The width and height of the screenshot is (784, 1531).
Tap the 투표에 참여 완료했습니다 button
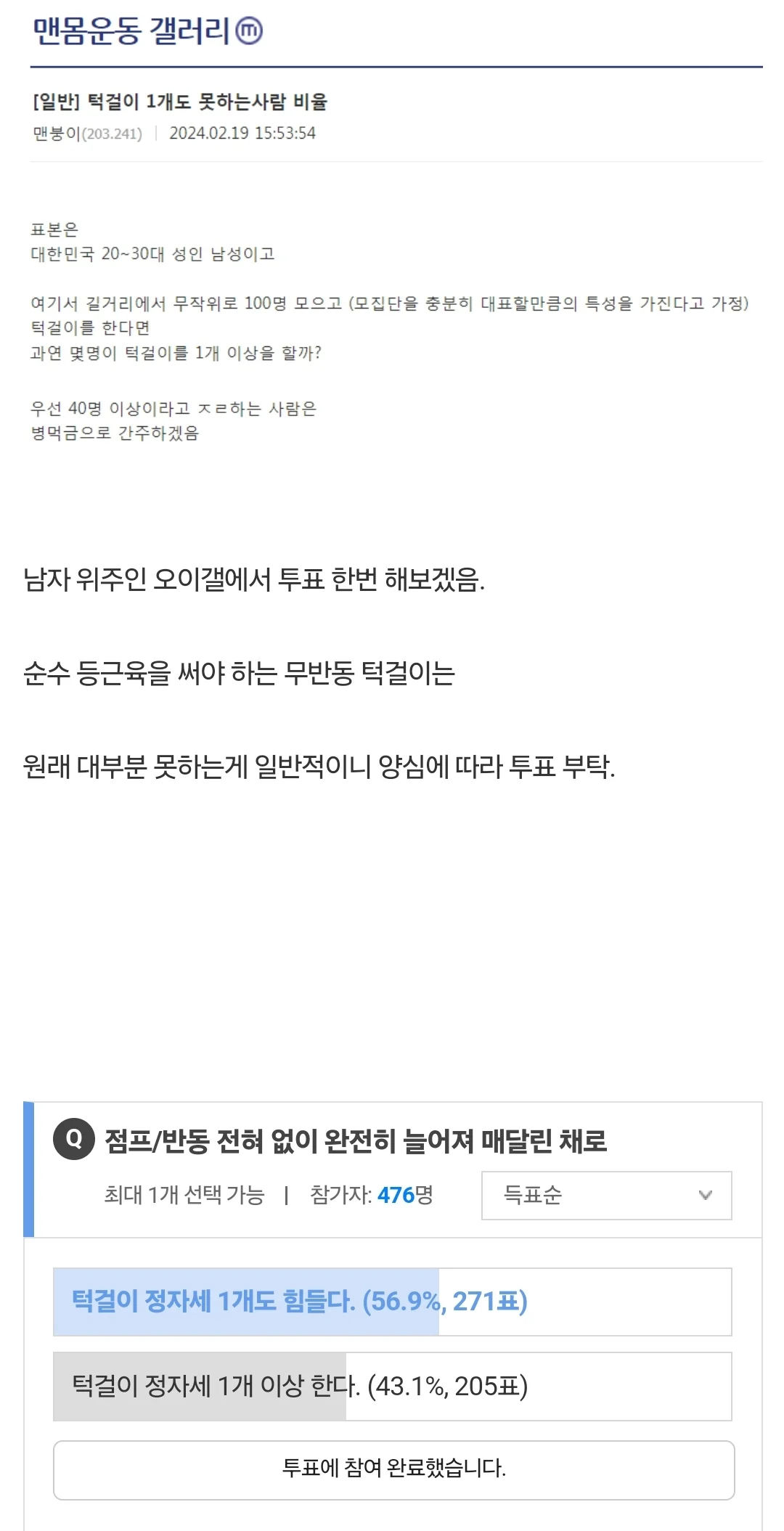tap(393, 1470)
